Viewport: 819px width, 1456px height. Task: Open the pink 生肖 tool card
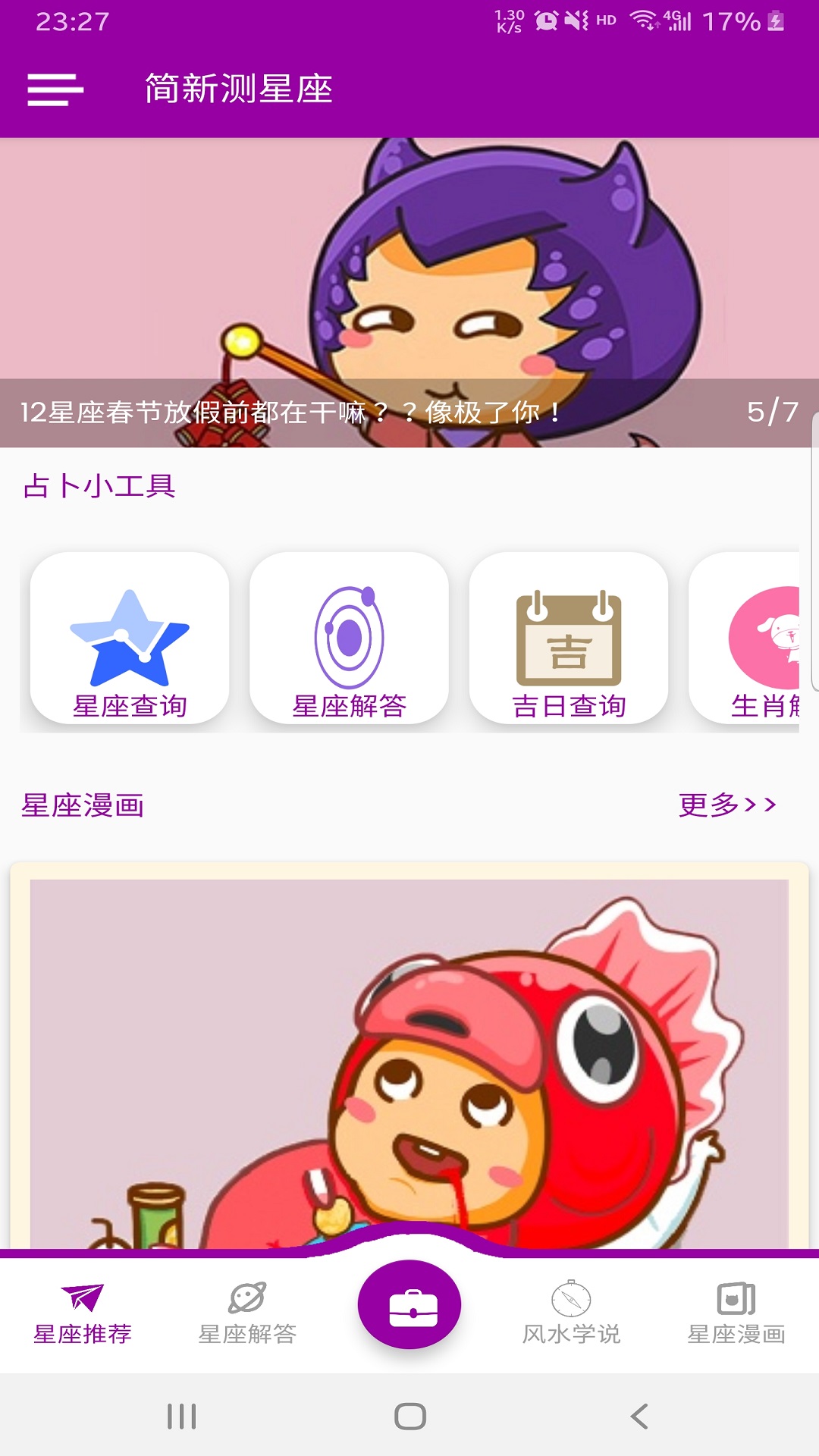point(751,639)
